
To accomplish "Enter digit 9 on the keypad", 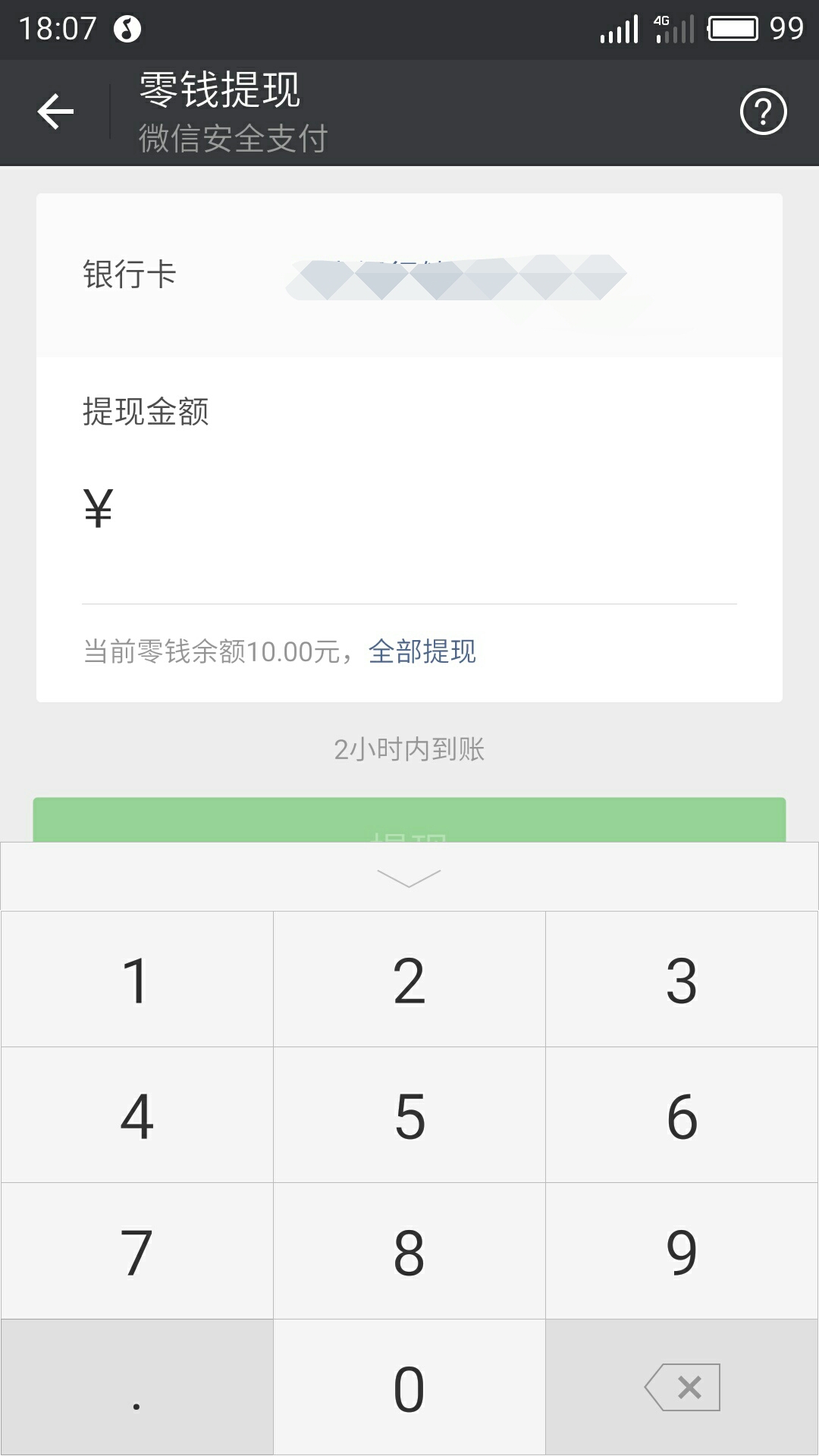I will click(x=682, y=1251).
